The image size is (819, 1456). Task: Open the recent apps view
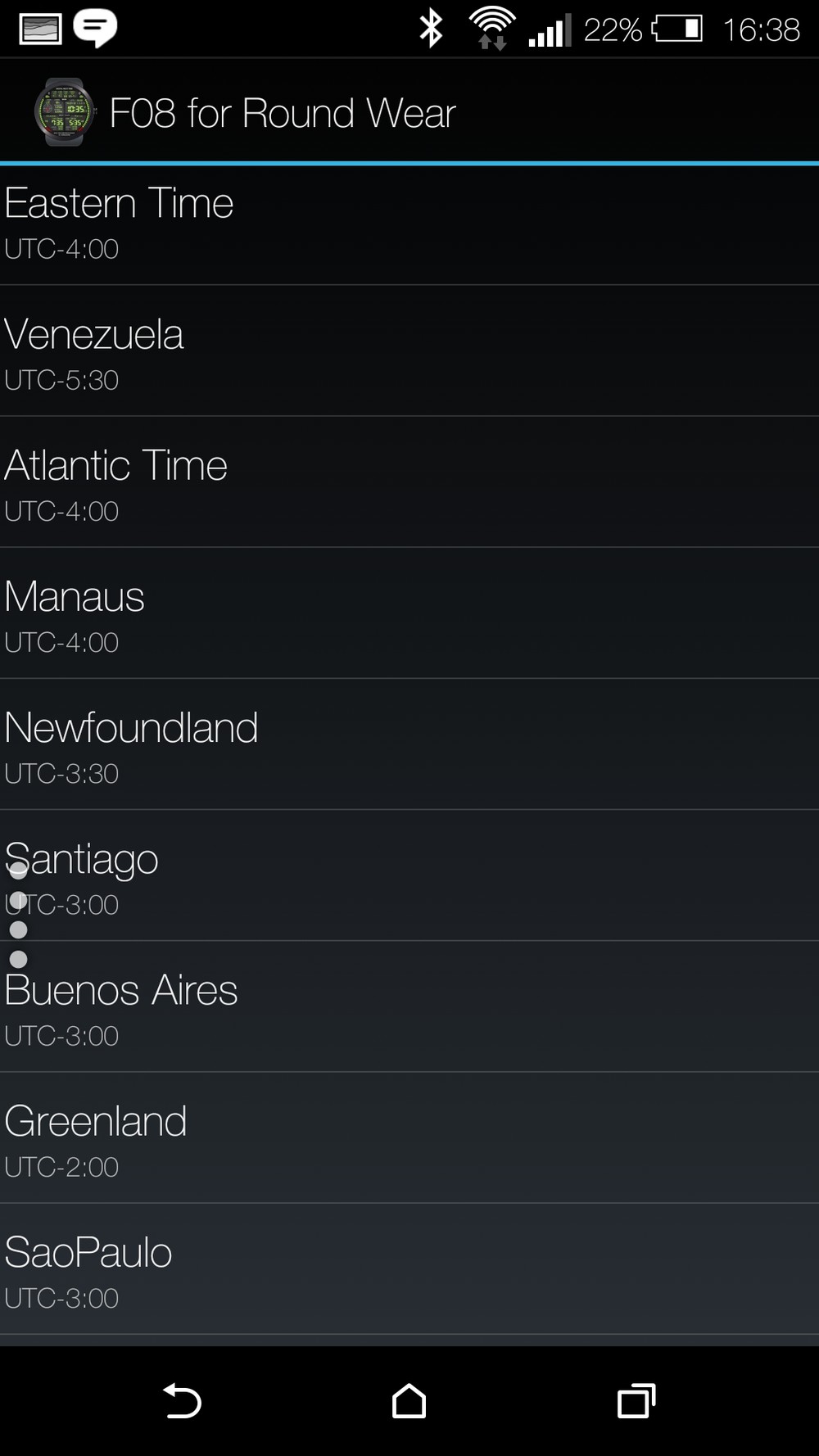click(636, 1401)
